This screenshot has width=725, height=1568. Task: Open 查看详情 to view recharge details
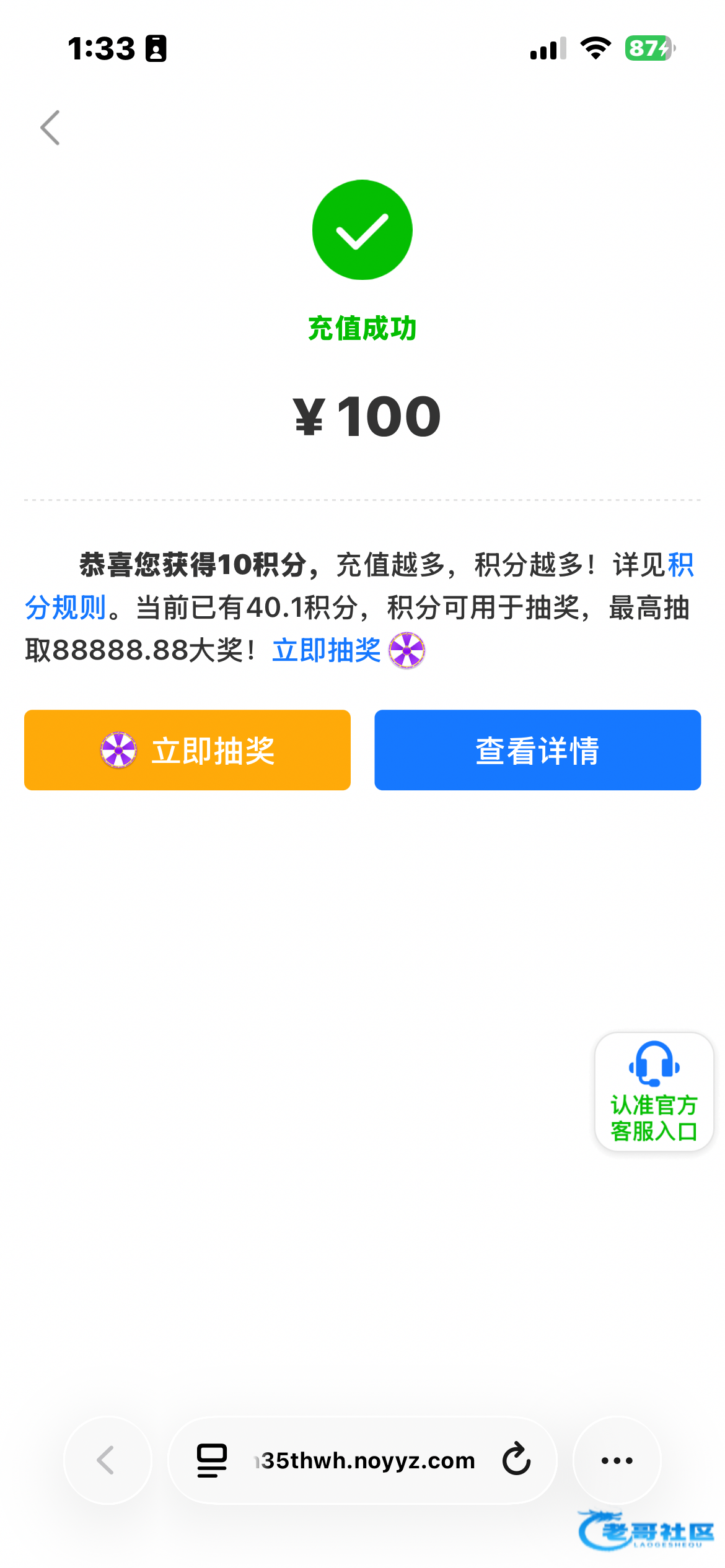(x=537, y=750)
